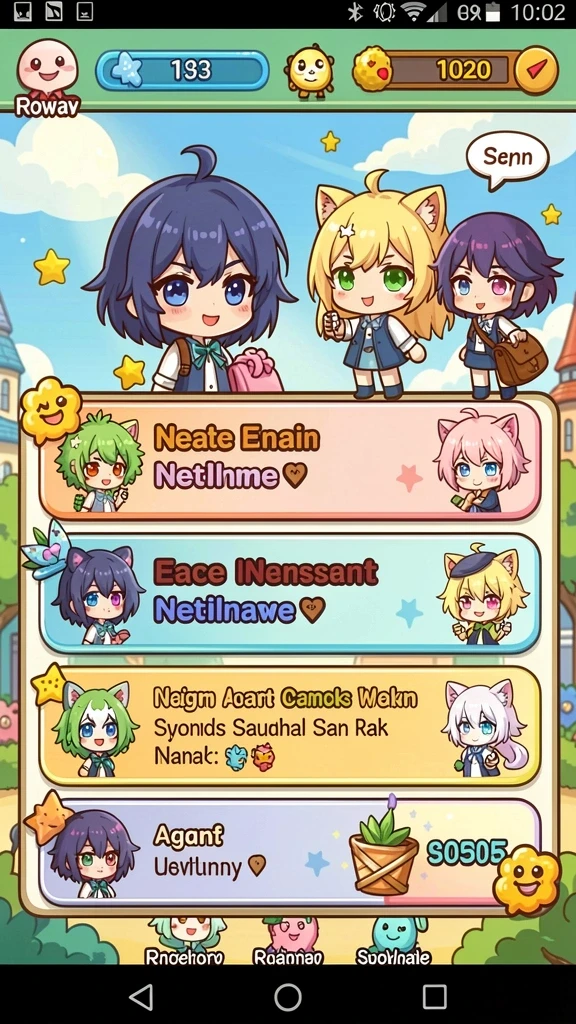Tap the red arrow button beside 1020 coins
Screen dimensions: 576x1024
536,69
